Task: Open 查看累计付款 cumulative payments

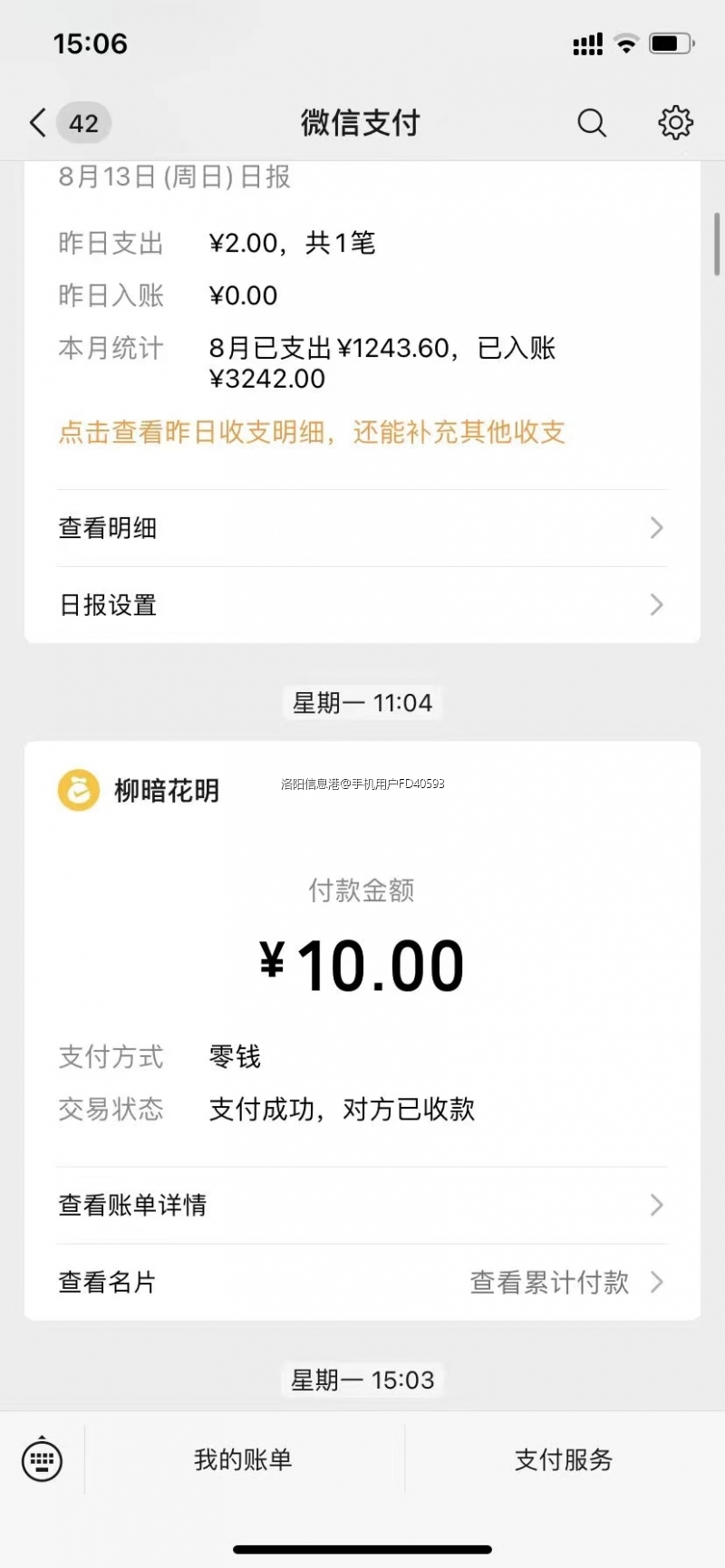Action: tap(548, 1282)
